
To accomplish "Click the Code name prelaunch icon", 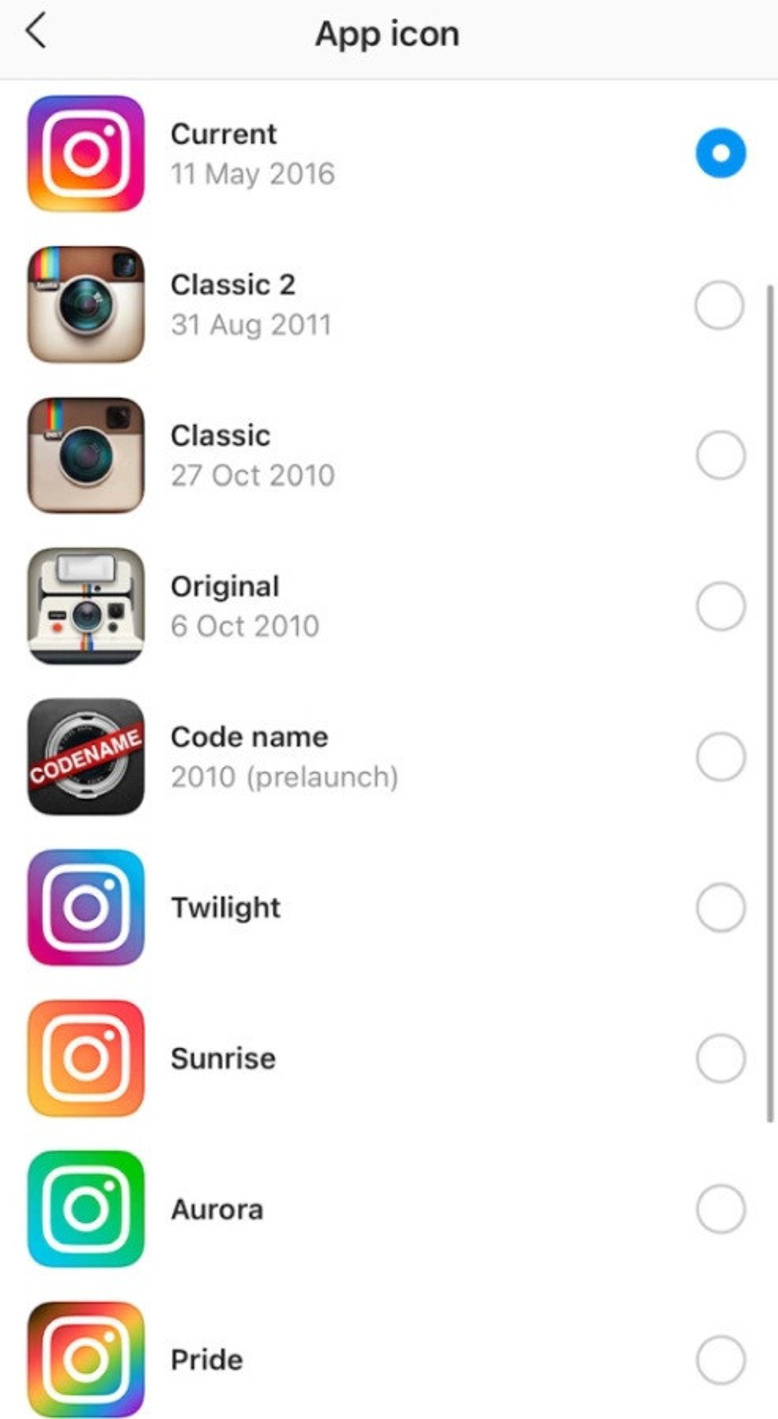I will 85,757.
